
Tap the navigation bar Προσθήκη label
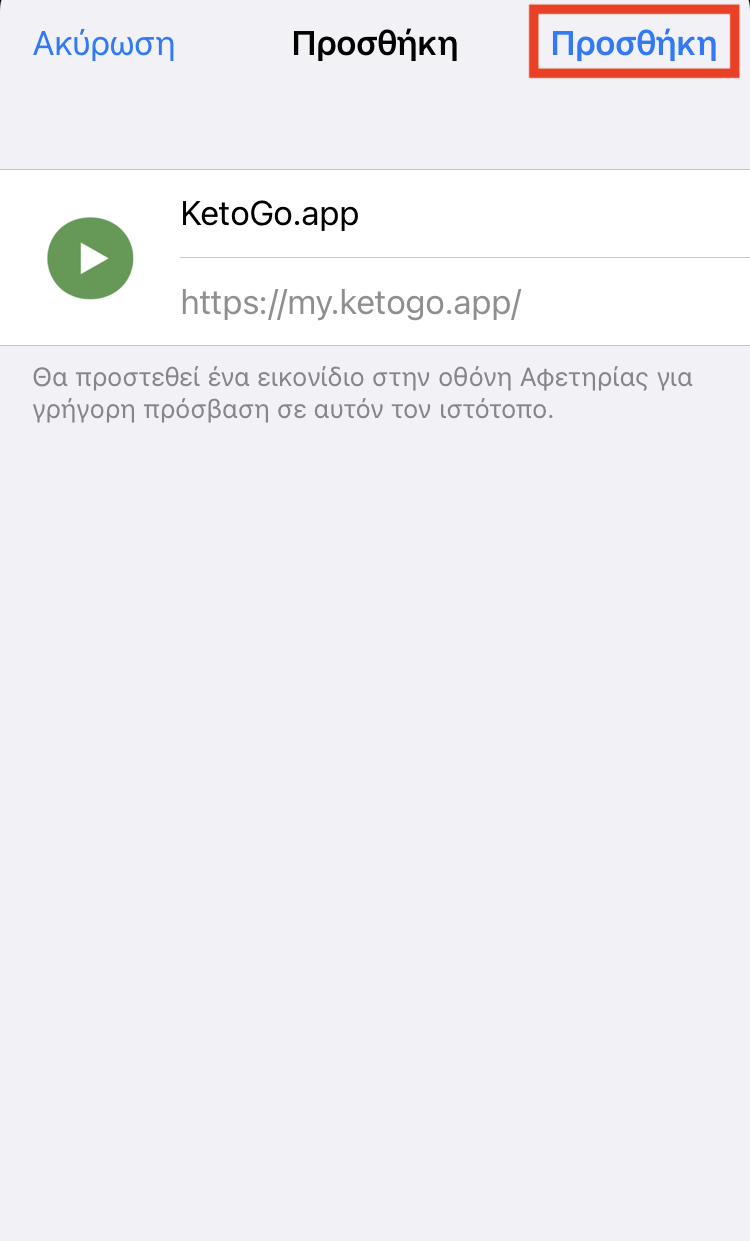(x=375, y=44)
